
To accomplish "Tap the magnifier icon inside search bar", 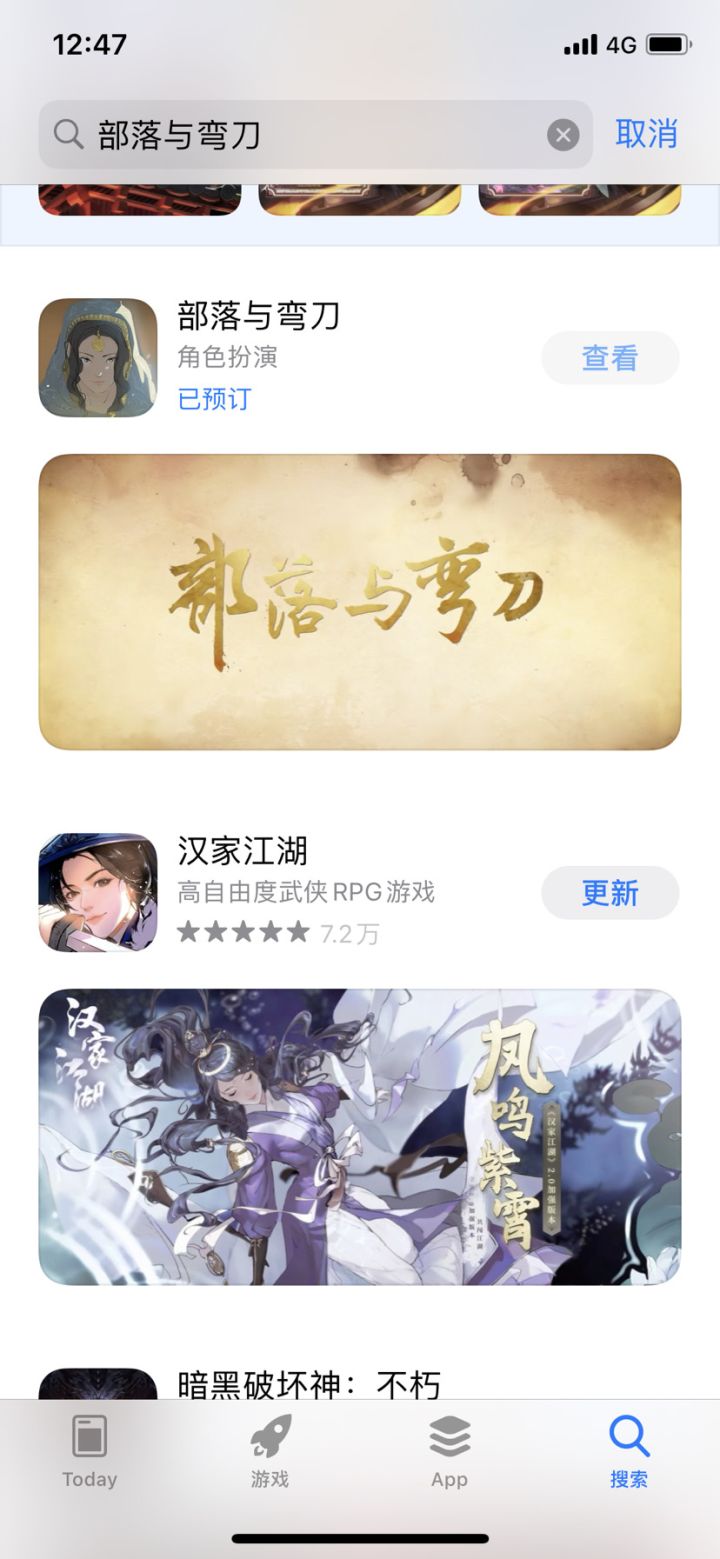I will [x=65, y=133].
